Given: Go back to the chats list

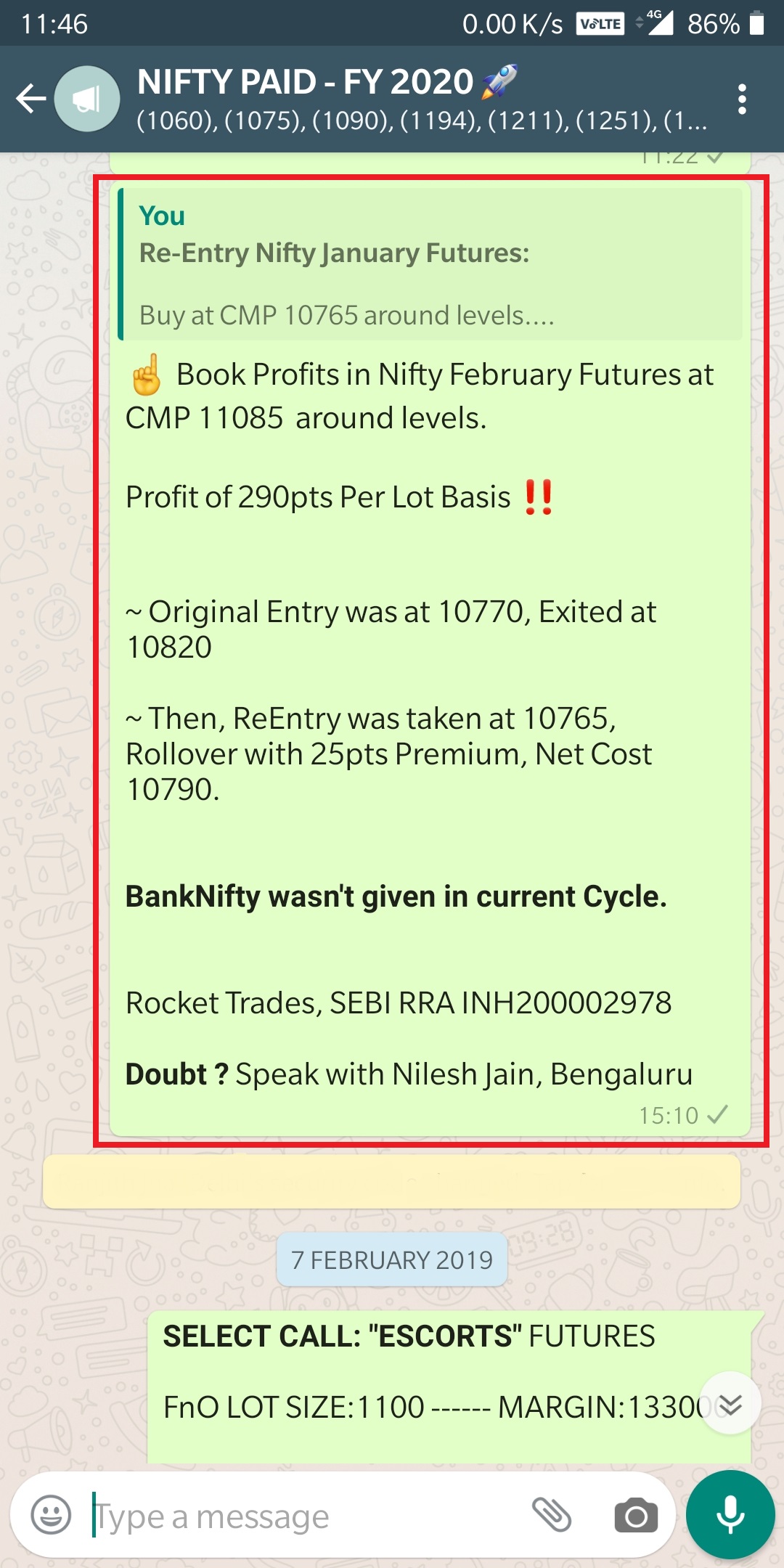Looking at the screenshot, I should point(30,99).
